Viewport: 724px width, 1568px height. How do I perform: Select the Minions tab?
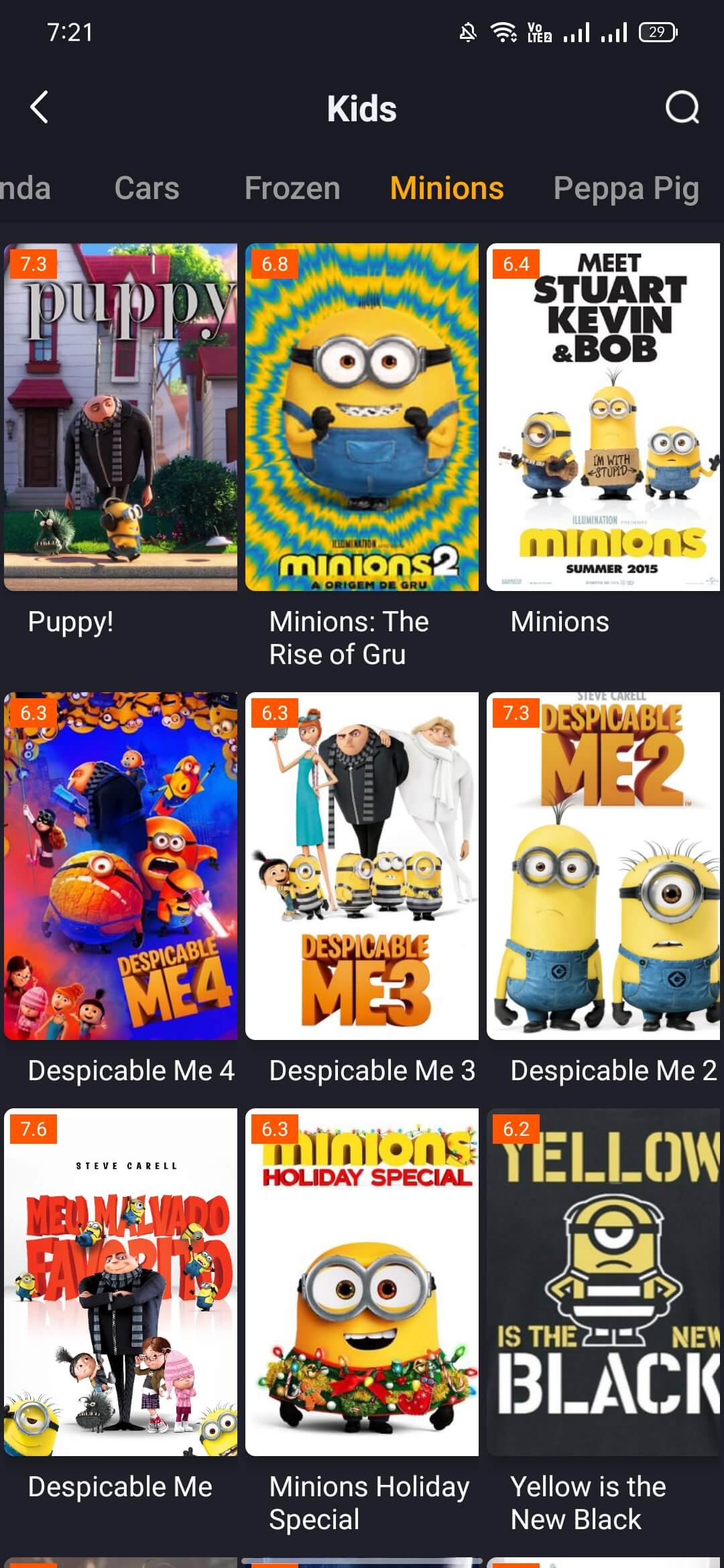[x=446, y=188]
